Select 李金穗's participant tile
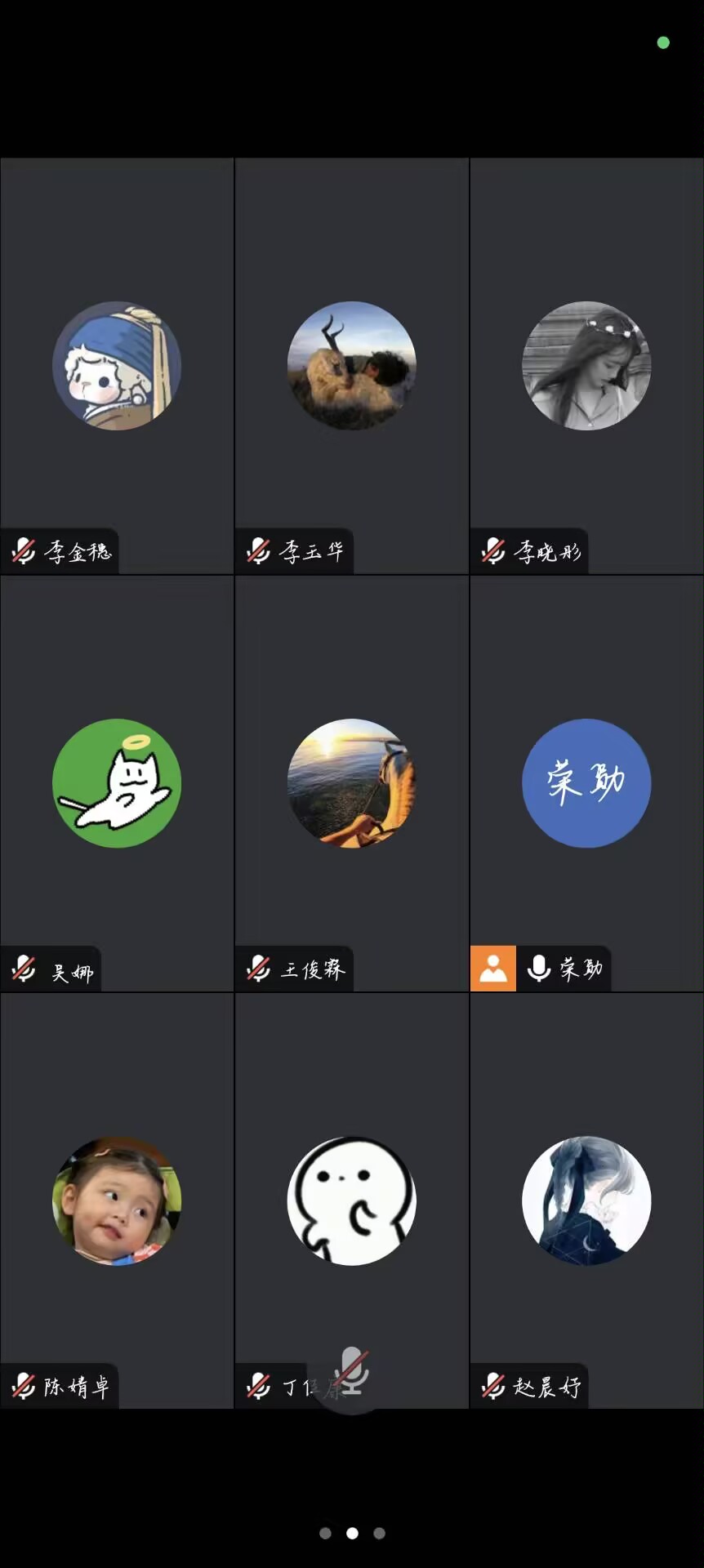This screenshot has height=1568, width=704. [x=117, y=366]
